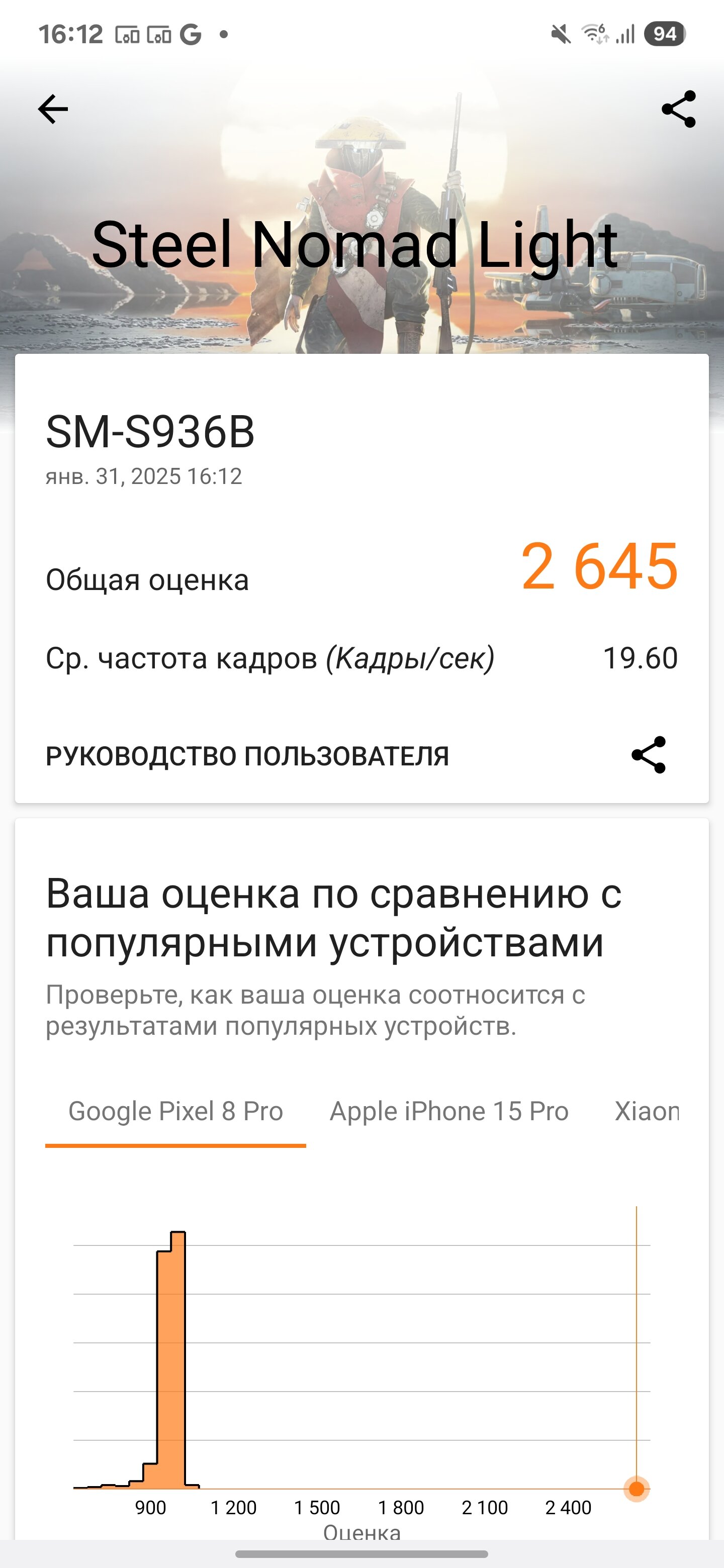Switch to the Apple iPhone 15 Pro tab

pos(449,1112)
